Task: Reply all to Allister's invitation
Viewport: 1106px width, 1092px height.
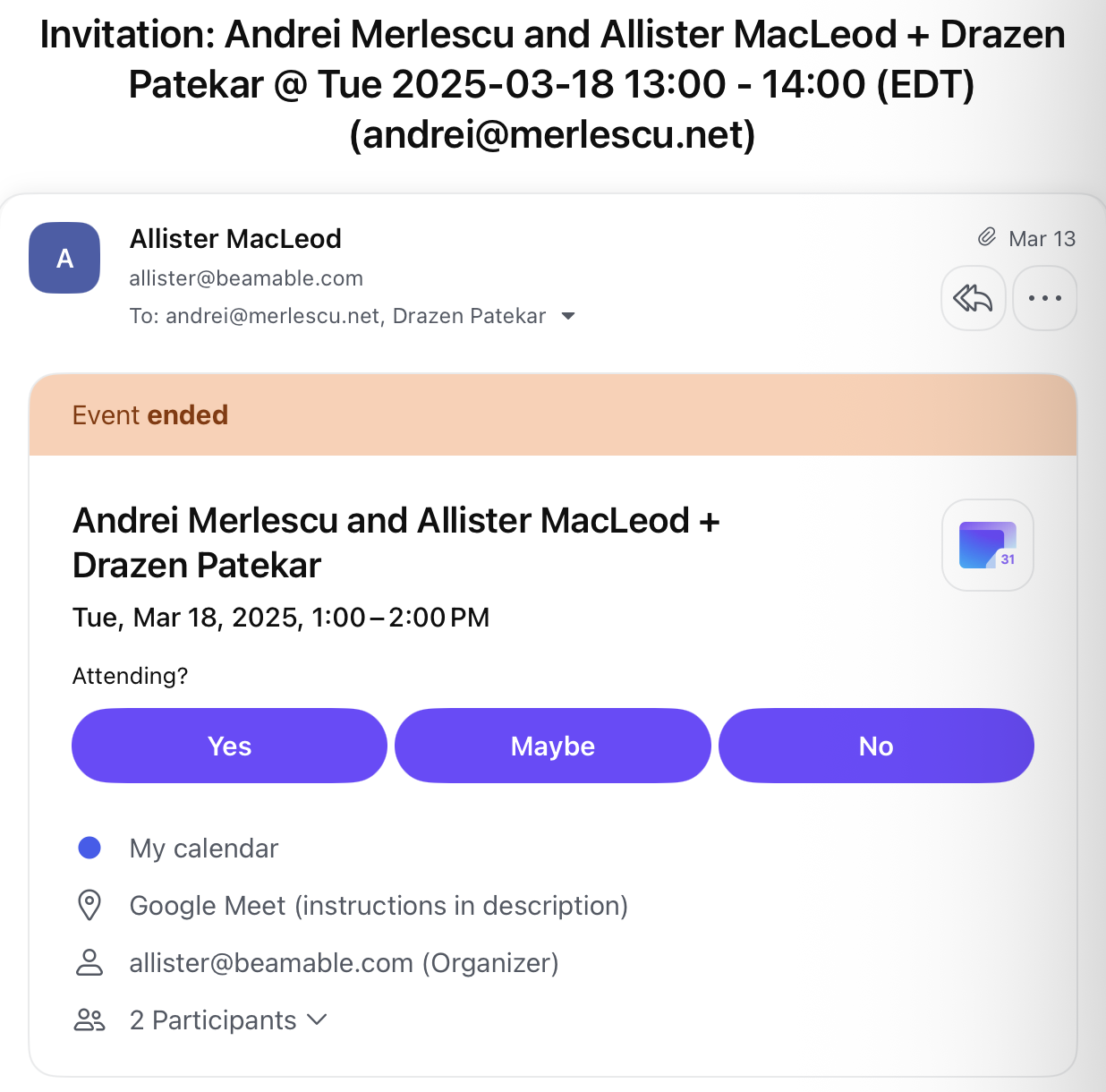Action: point(973,298)
